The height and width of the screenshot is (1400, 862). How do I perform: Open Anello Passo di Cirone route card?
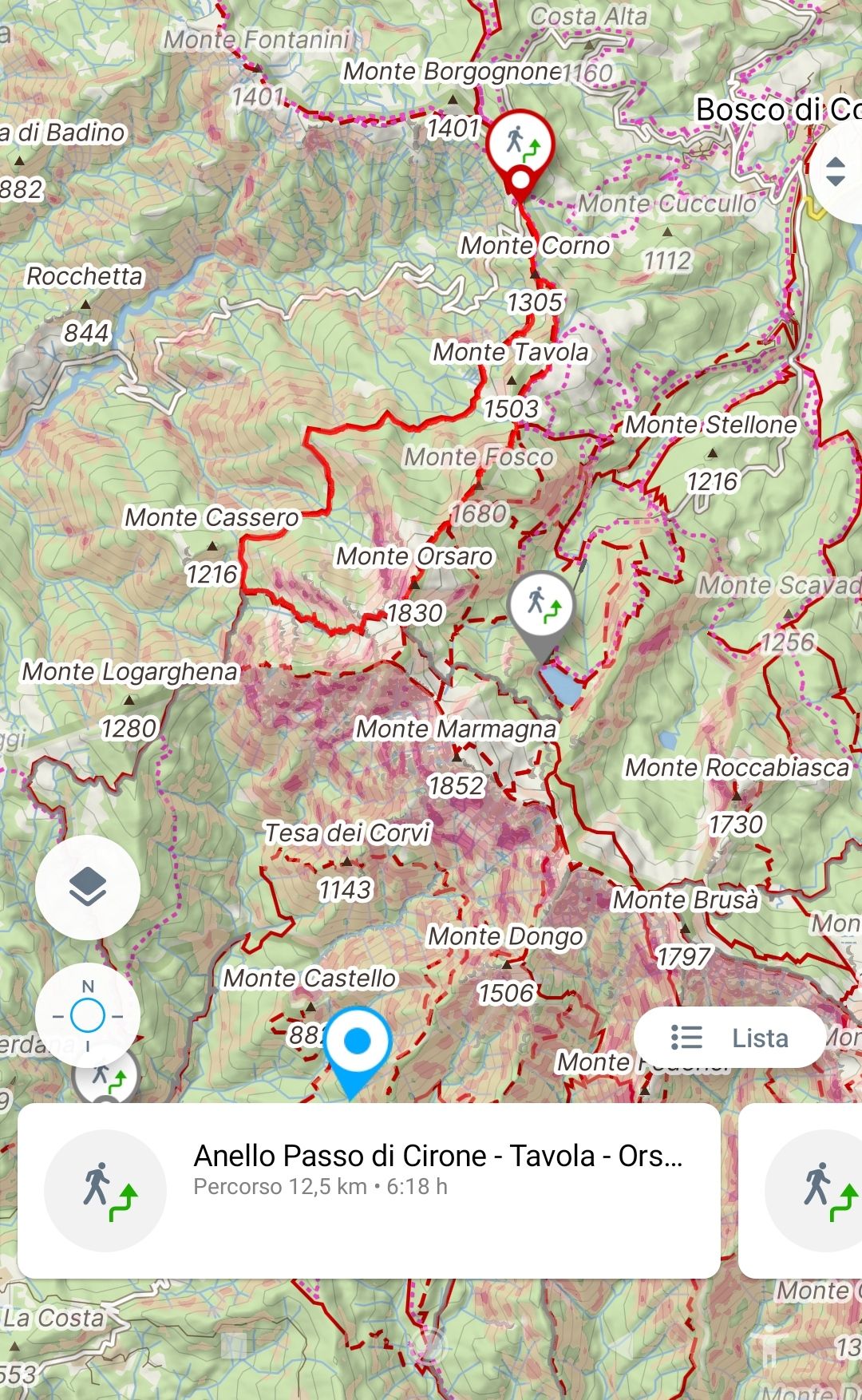click(x=369, y=1190)
